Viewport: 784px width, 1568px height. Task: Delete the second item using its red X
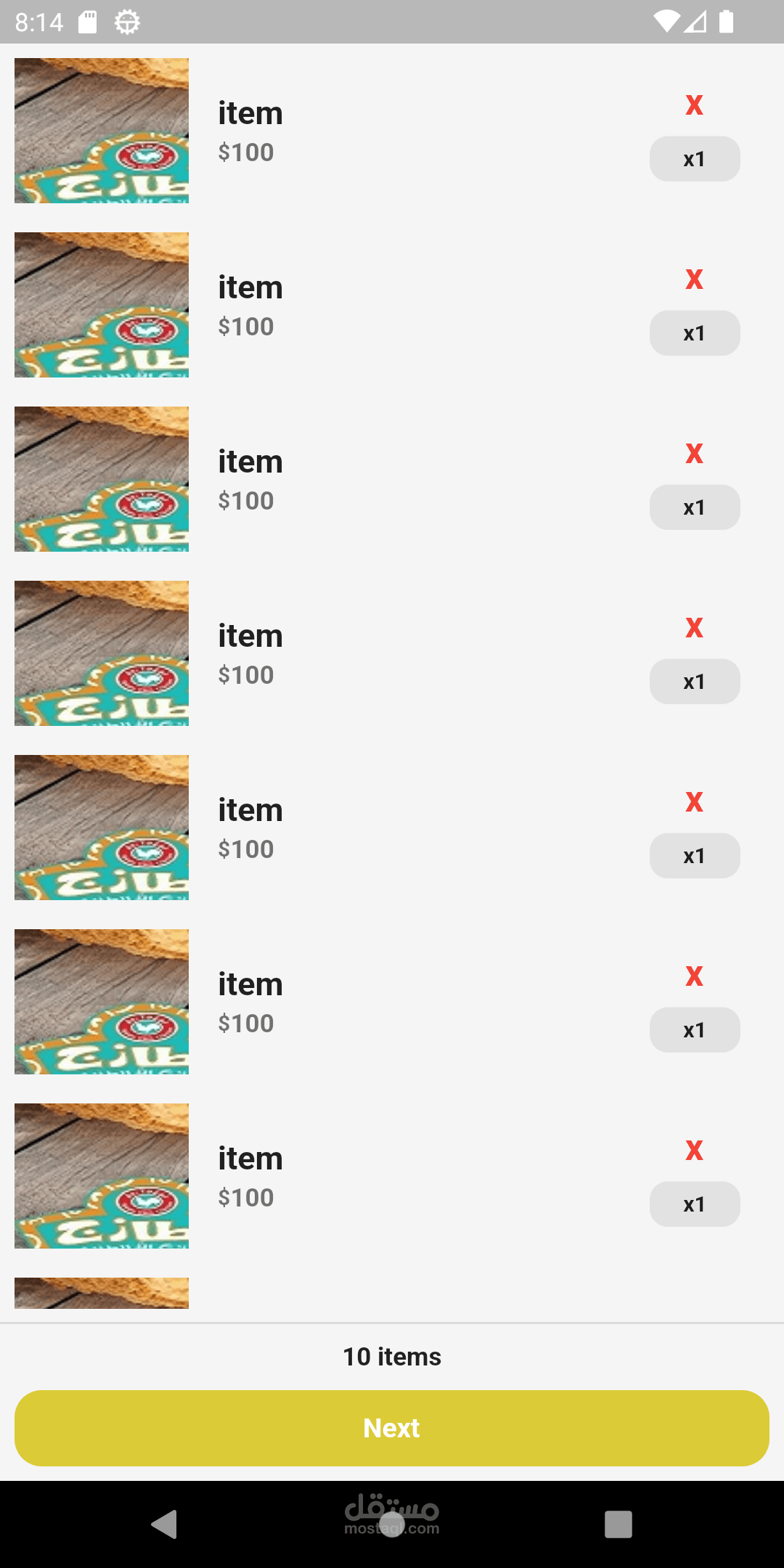tap(694, 279)
